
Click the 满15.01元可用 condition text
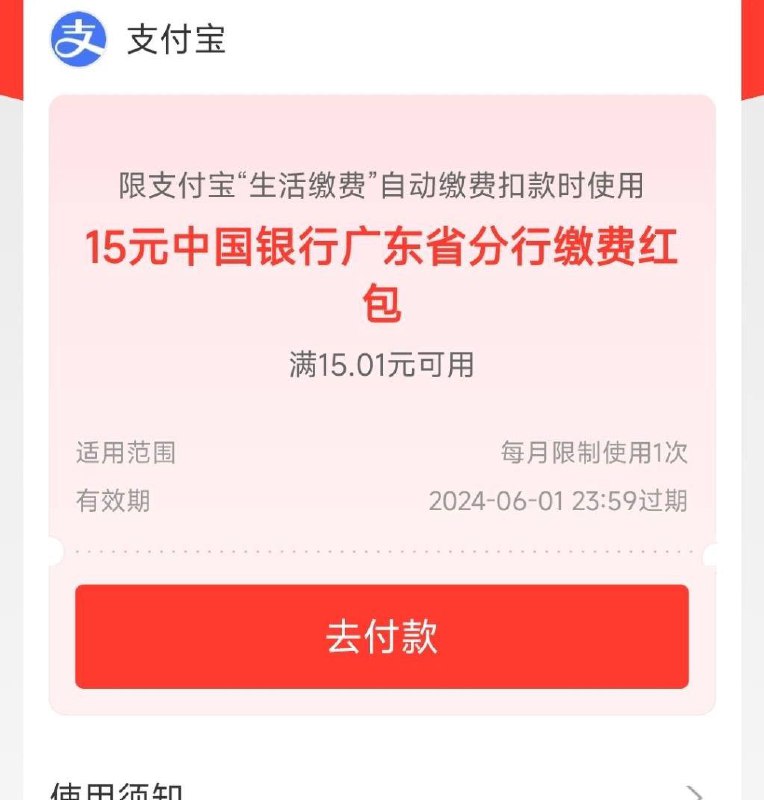[x=382, y=364]
